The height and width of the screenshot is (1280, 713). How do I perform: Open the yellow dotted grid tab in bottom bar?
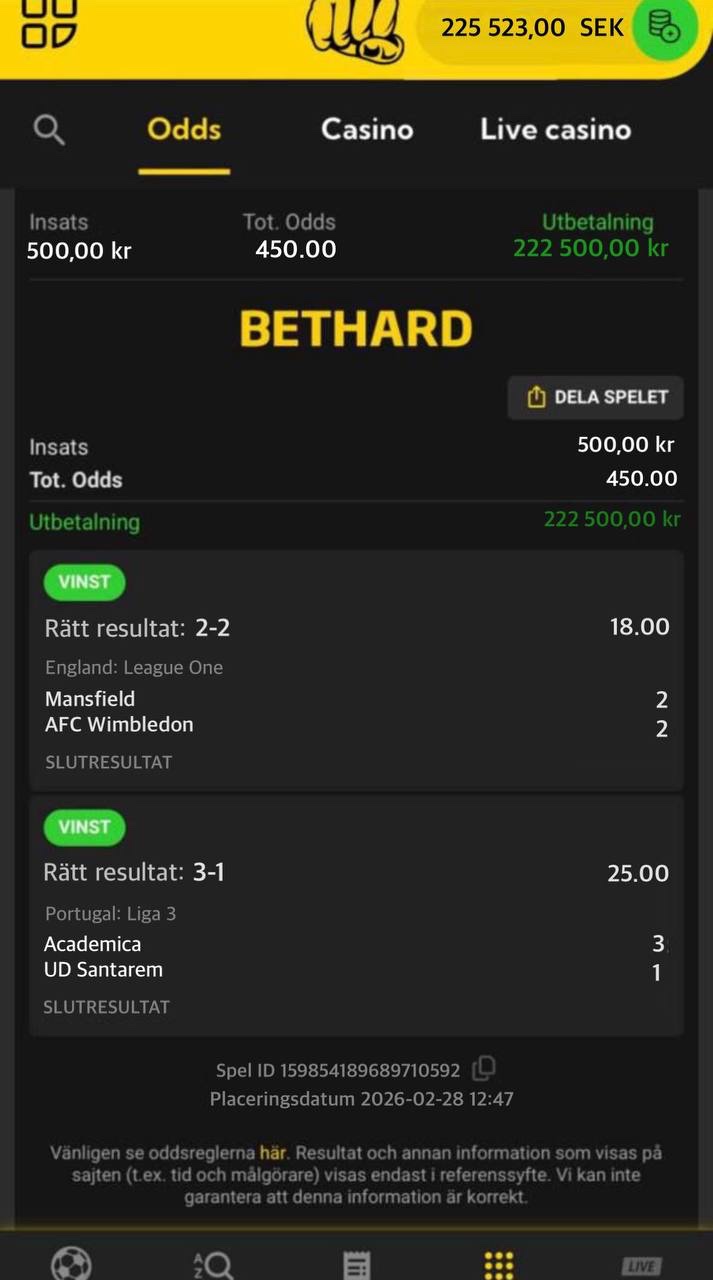[x=499, y=1264]
